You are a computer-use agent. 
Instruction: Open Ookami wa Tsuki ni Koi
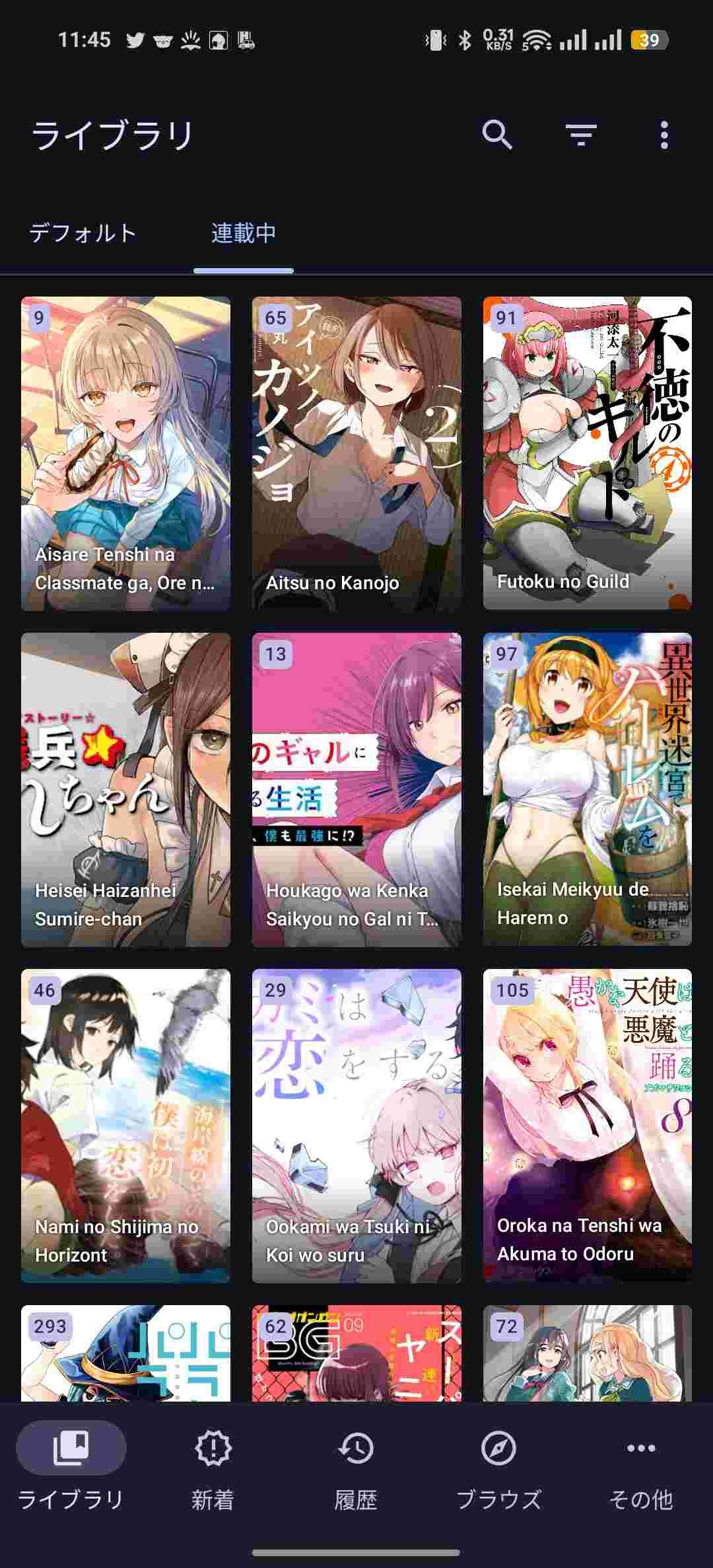356,1125
